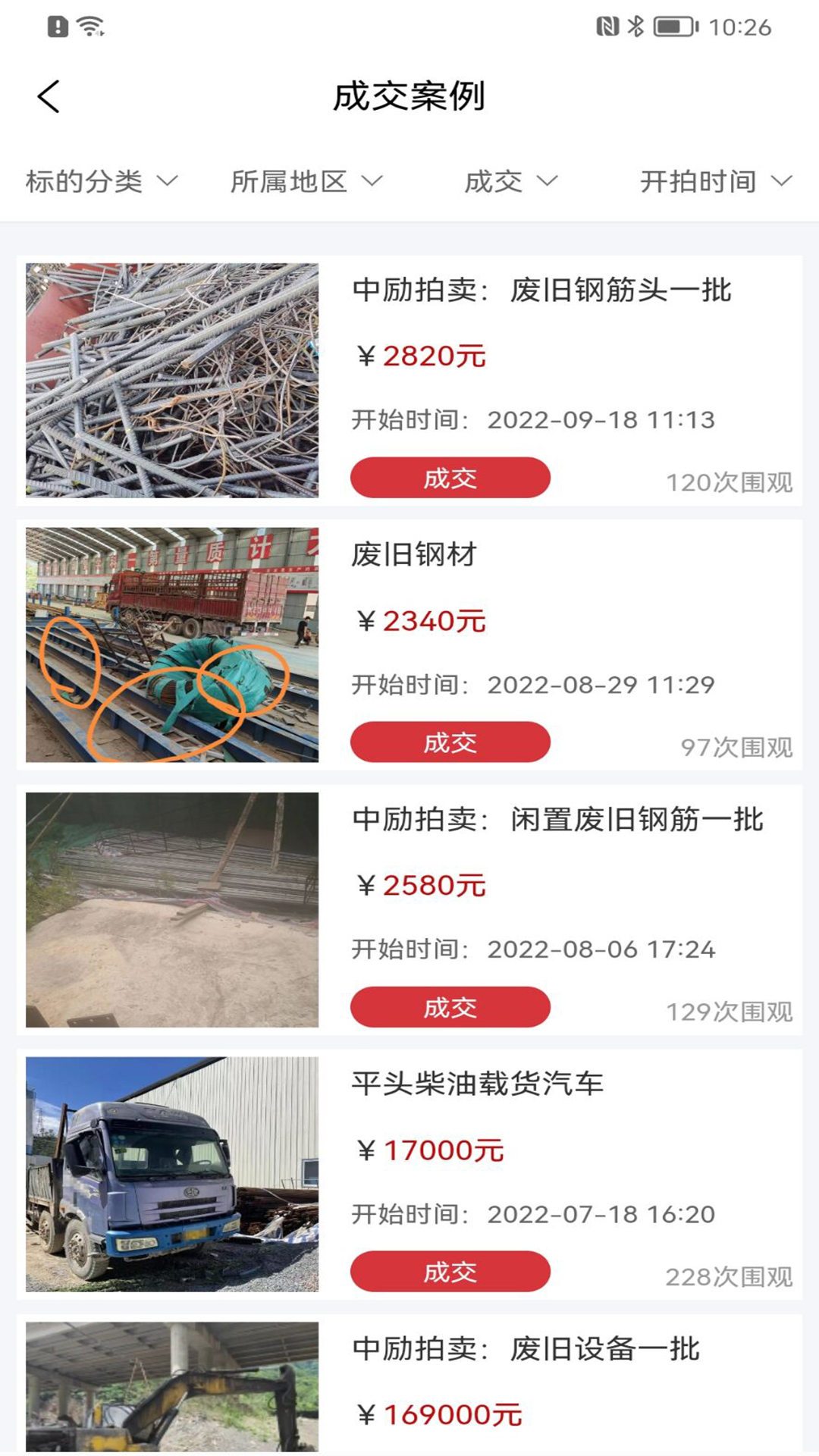Click the battery indicator icon
Viewport: 819px width, 1456px height.
coord(675,25)
